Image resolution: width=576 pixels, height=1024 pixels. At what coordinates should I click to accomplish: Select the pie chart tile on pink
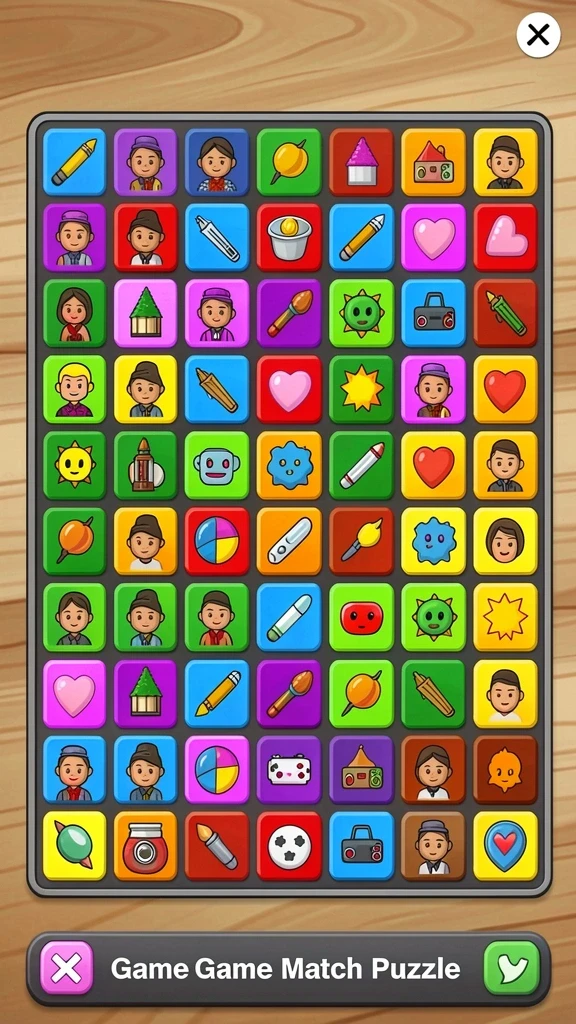pos(217,769)
